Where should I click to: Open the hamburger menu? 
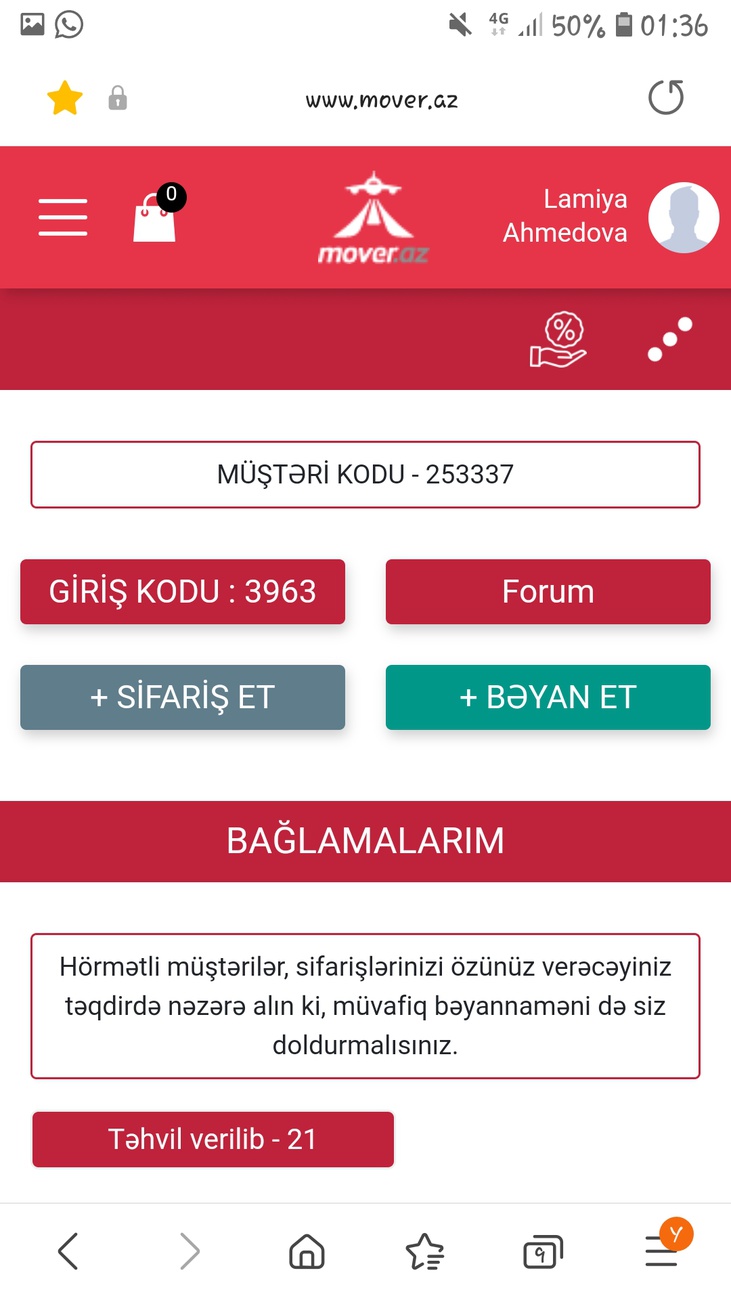tap(63, 217)
